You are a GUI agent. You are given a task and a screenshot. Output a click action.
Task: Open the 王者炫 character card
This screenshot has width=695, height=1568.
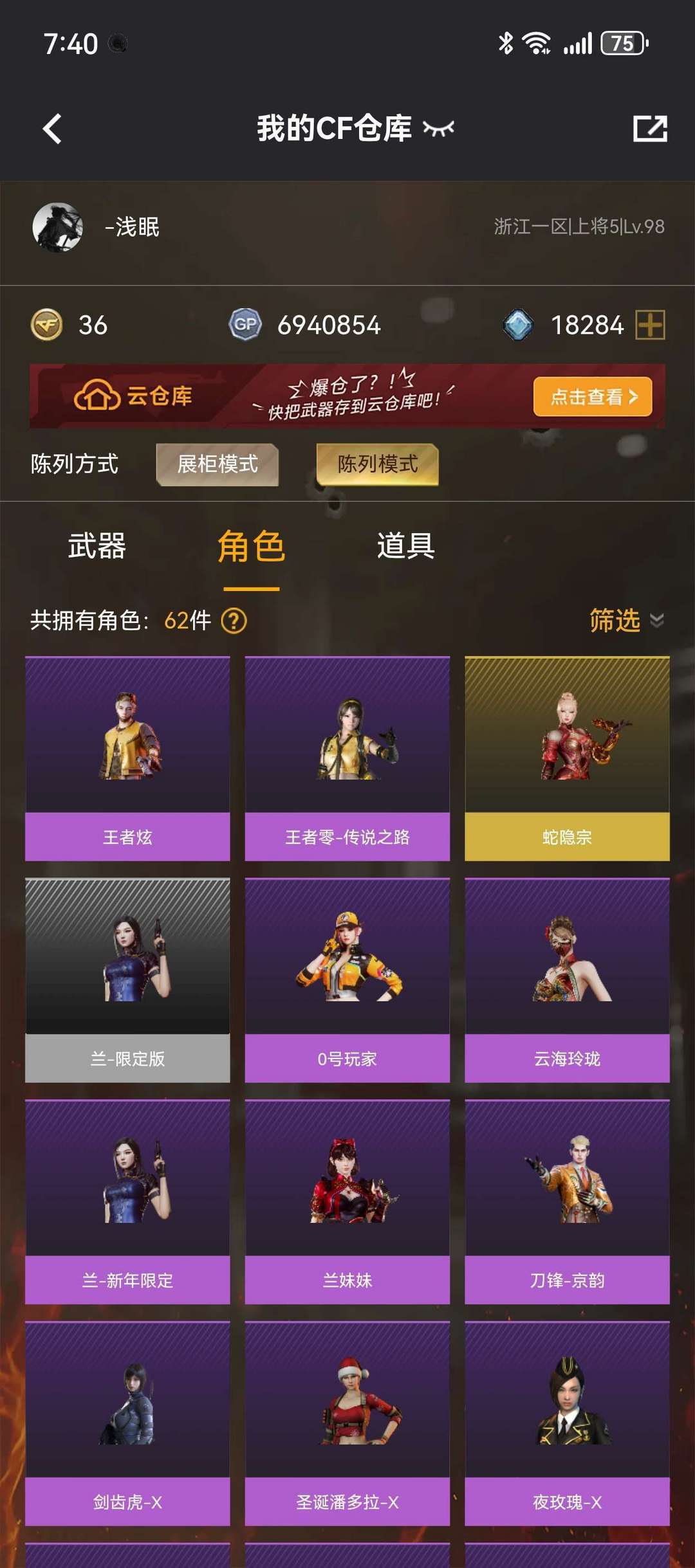(127, 758)
